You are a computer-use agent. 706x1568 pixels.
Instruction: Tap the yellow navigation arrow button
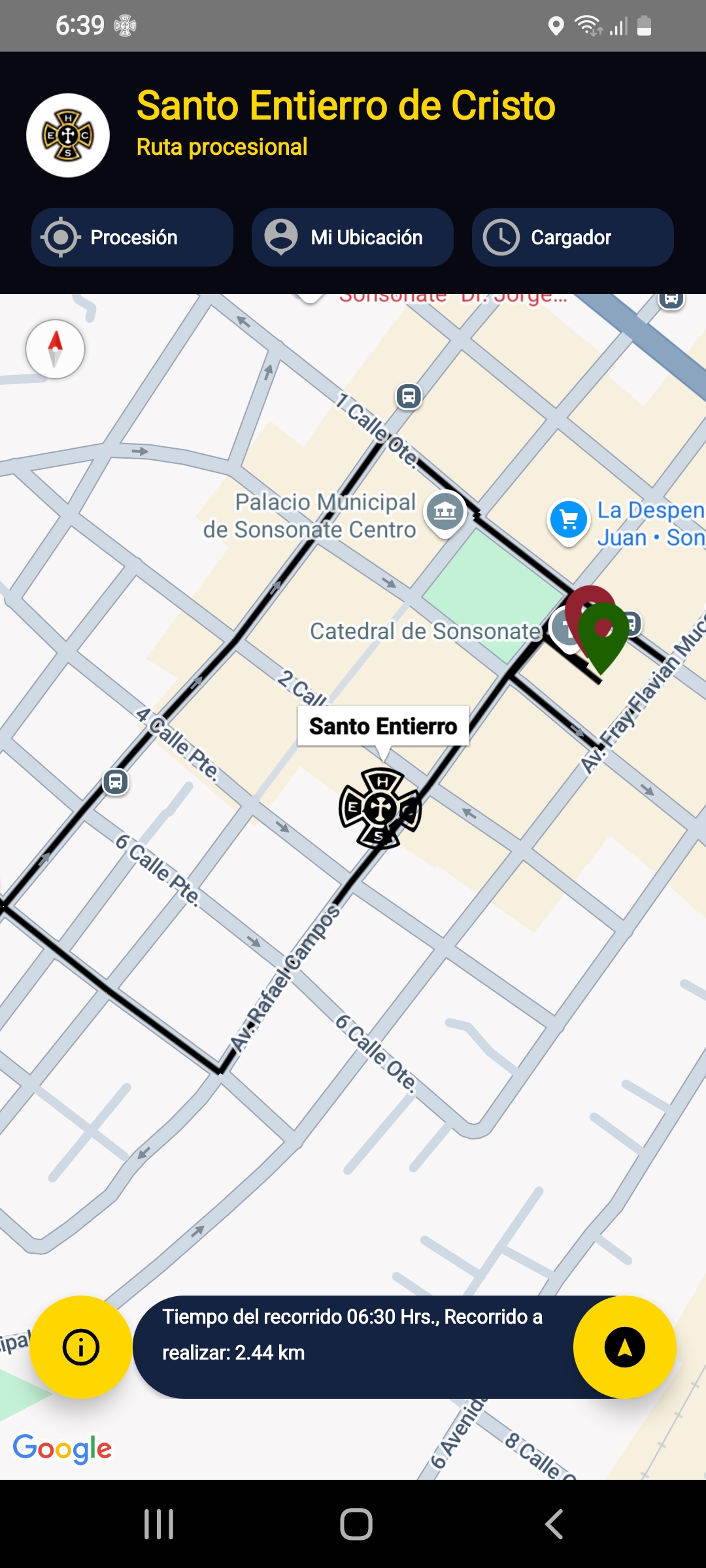click(x=624, y=1347)
